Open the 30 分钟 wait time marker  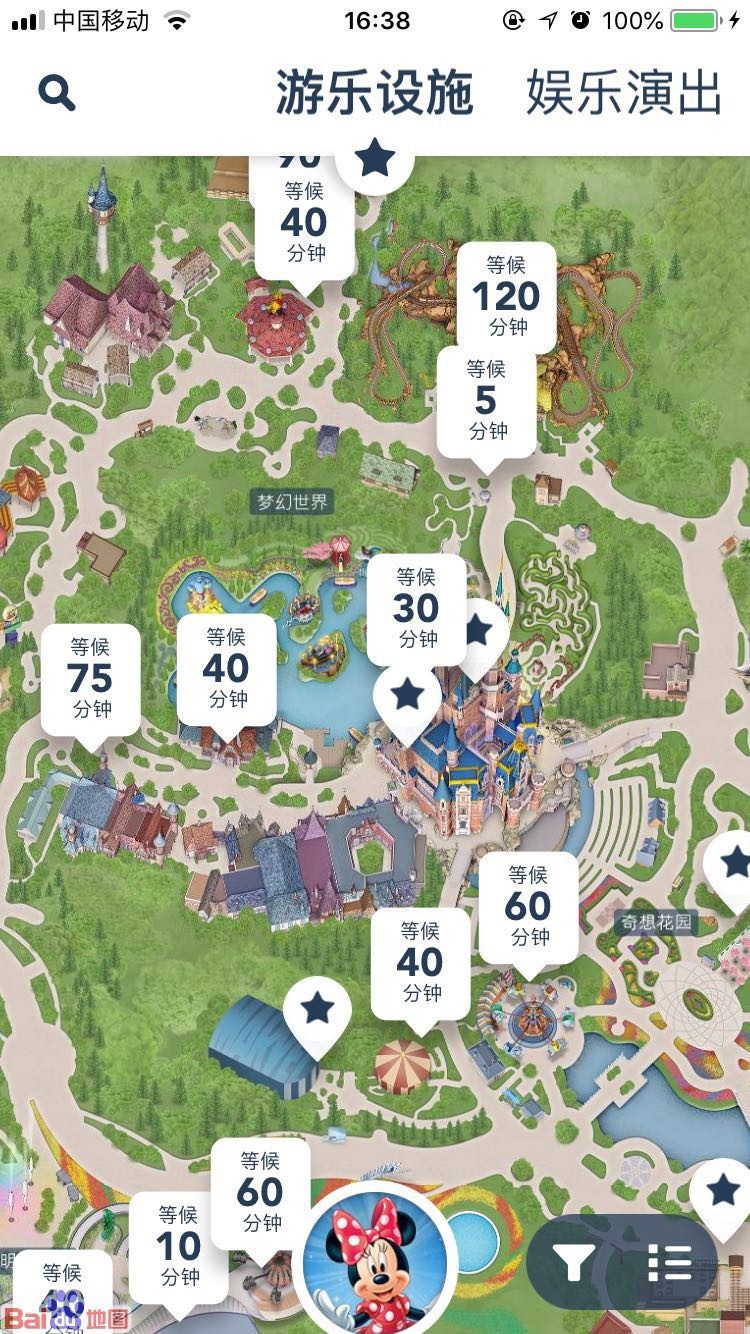point(416,608)
